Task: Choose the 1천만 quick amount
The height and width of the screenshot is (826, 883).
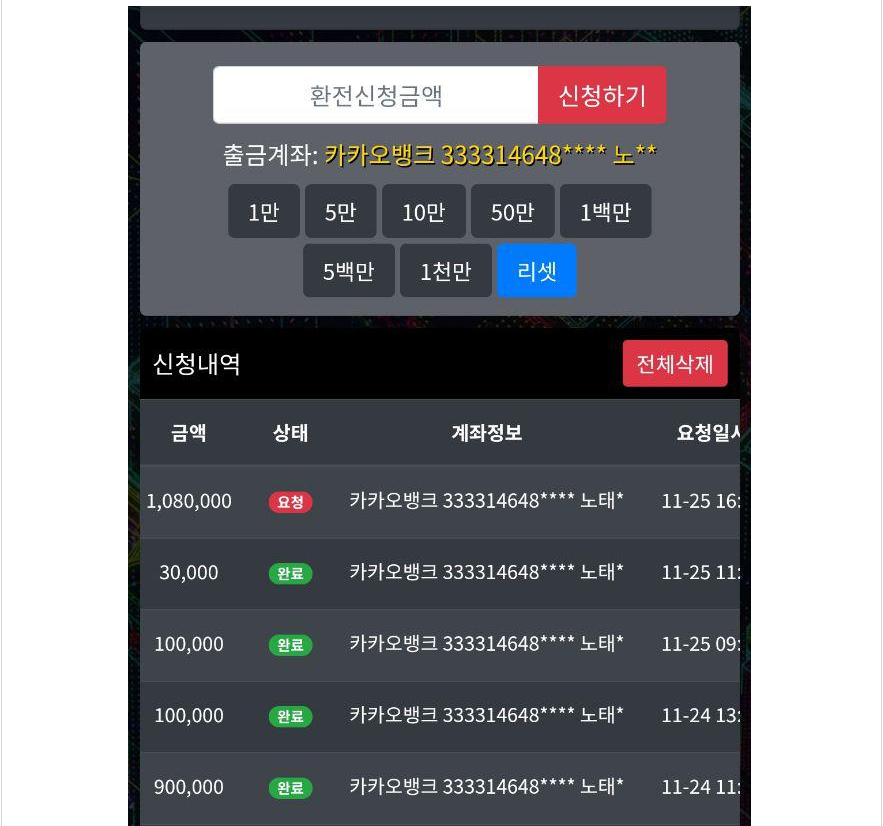Action: [x=445, y=271]
